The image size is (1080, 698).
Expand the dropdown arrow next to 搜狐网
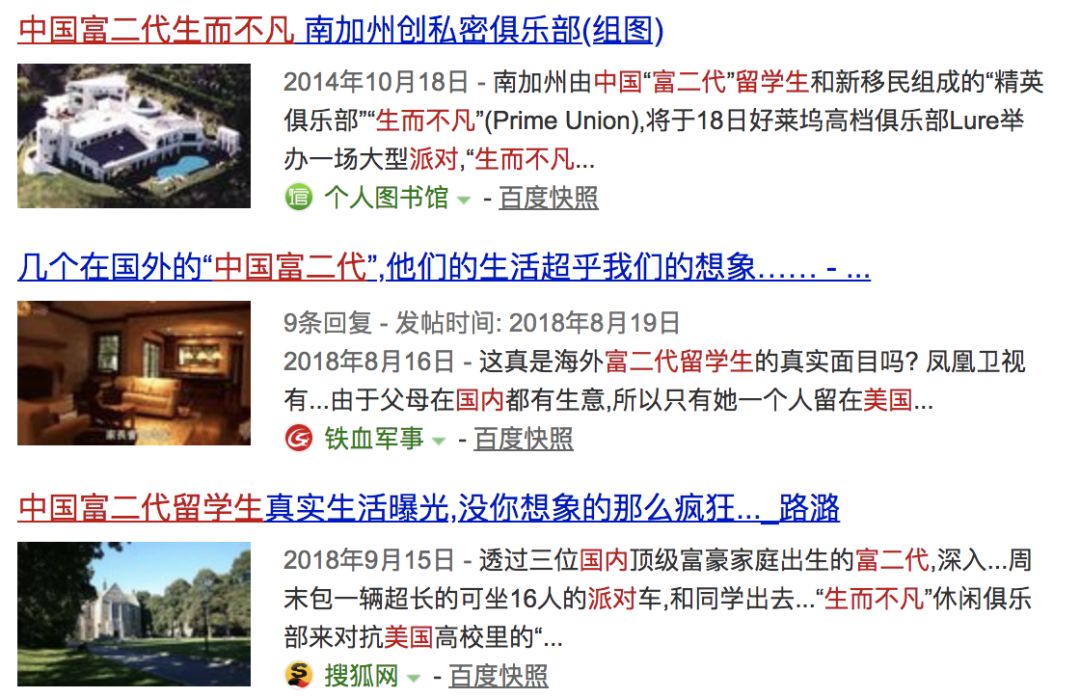414,677
